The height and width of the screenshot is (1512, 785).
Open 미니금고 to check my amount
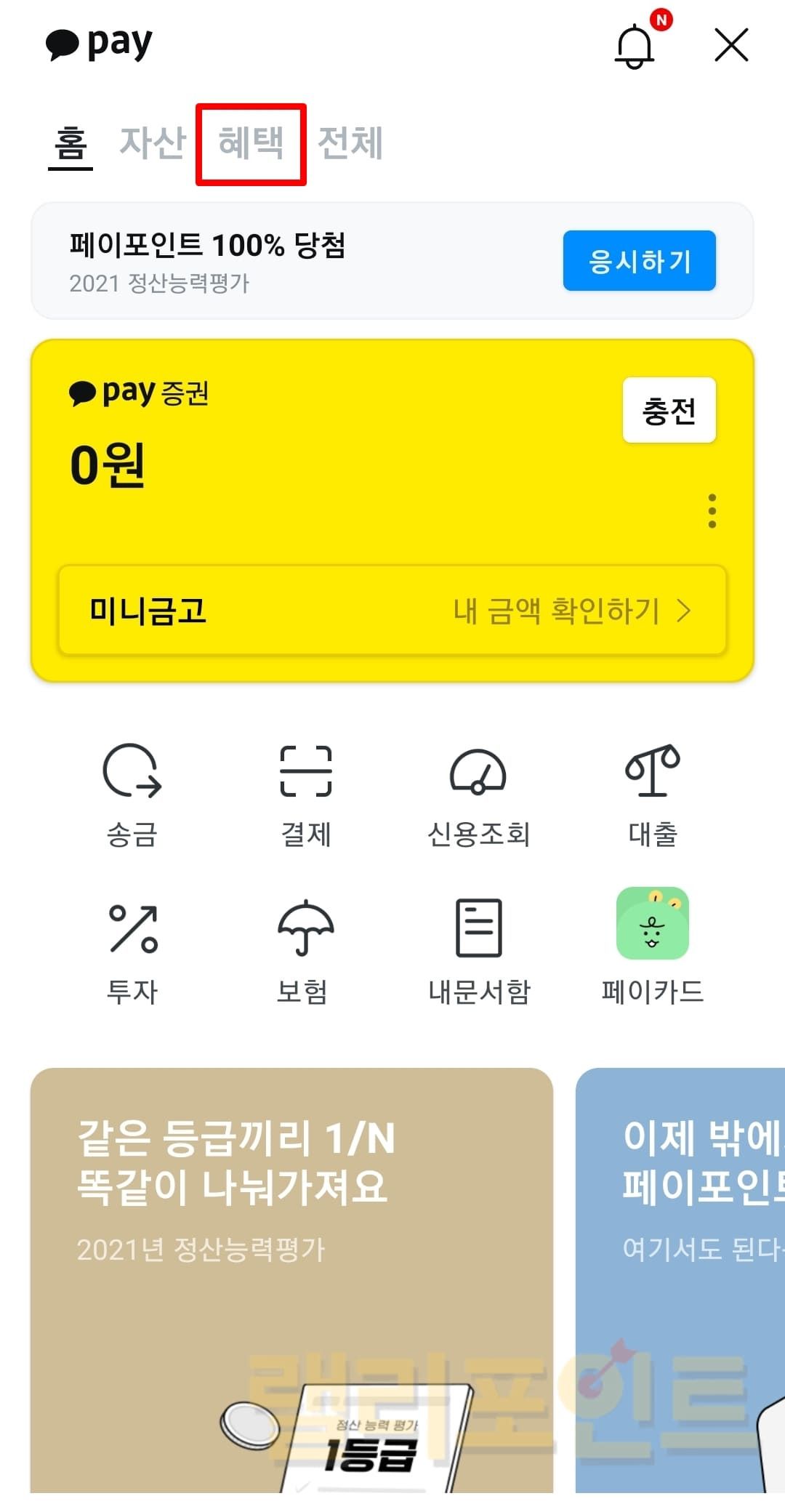[x=392, y=611]
